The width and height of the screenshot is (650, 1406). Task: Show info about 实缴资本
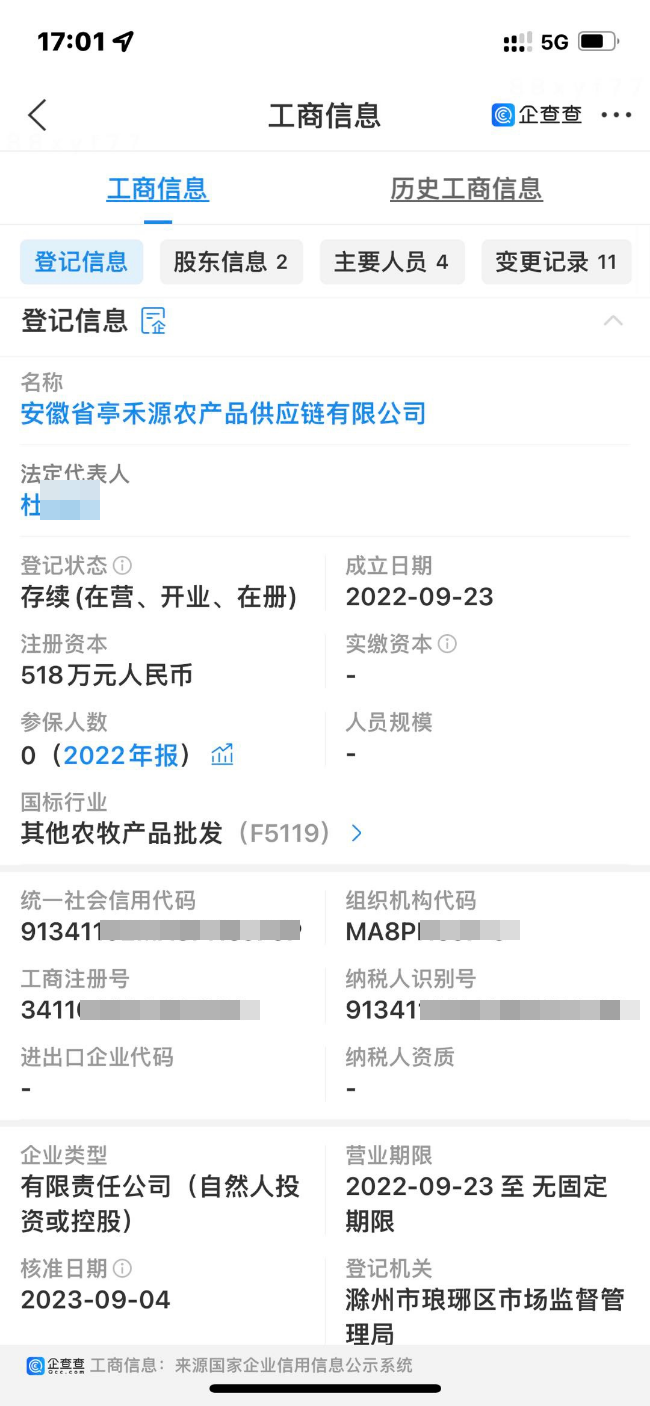pos(447,644)
